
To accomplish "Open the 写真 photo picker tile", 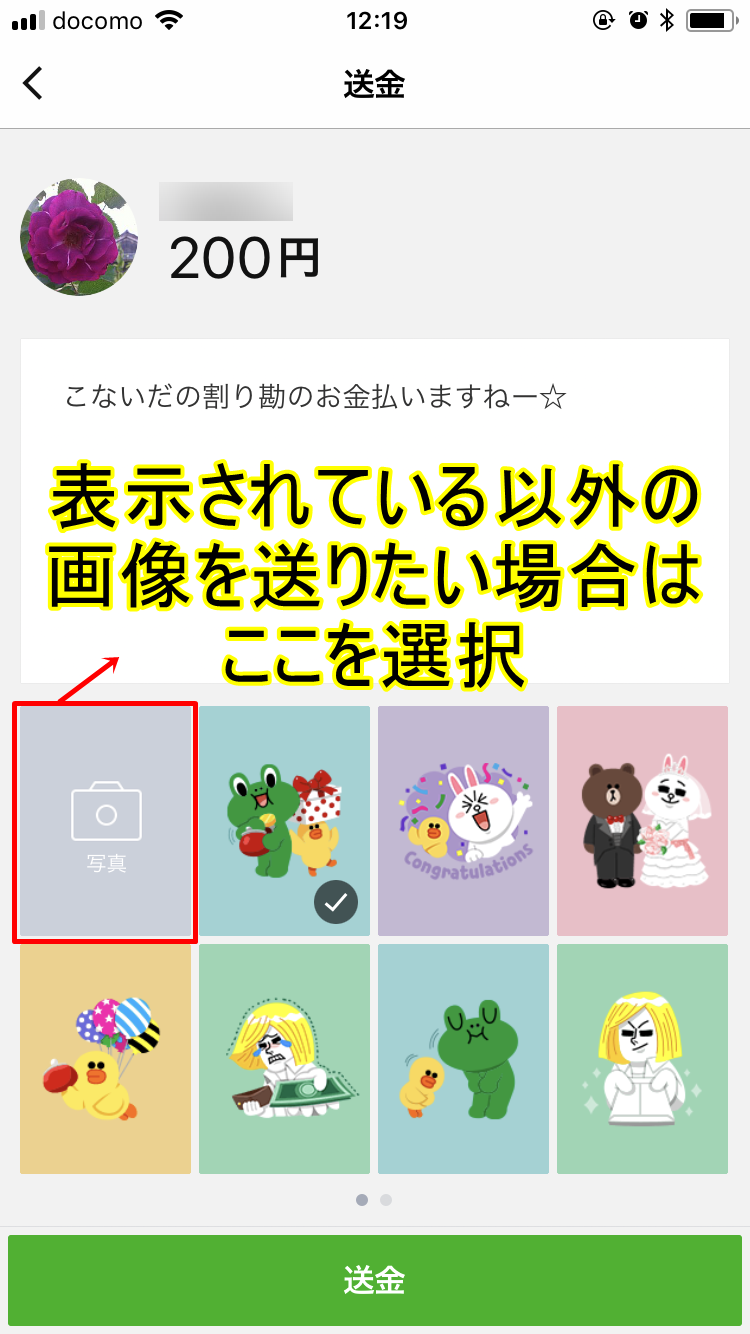I will coord(105,822).
